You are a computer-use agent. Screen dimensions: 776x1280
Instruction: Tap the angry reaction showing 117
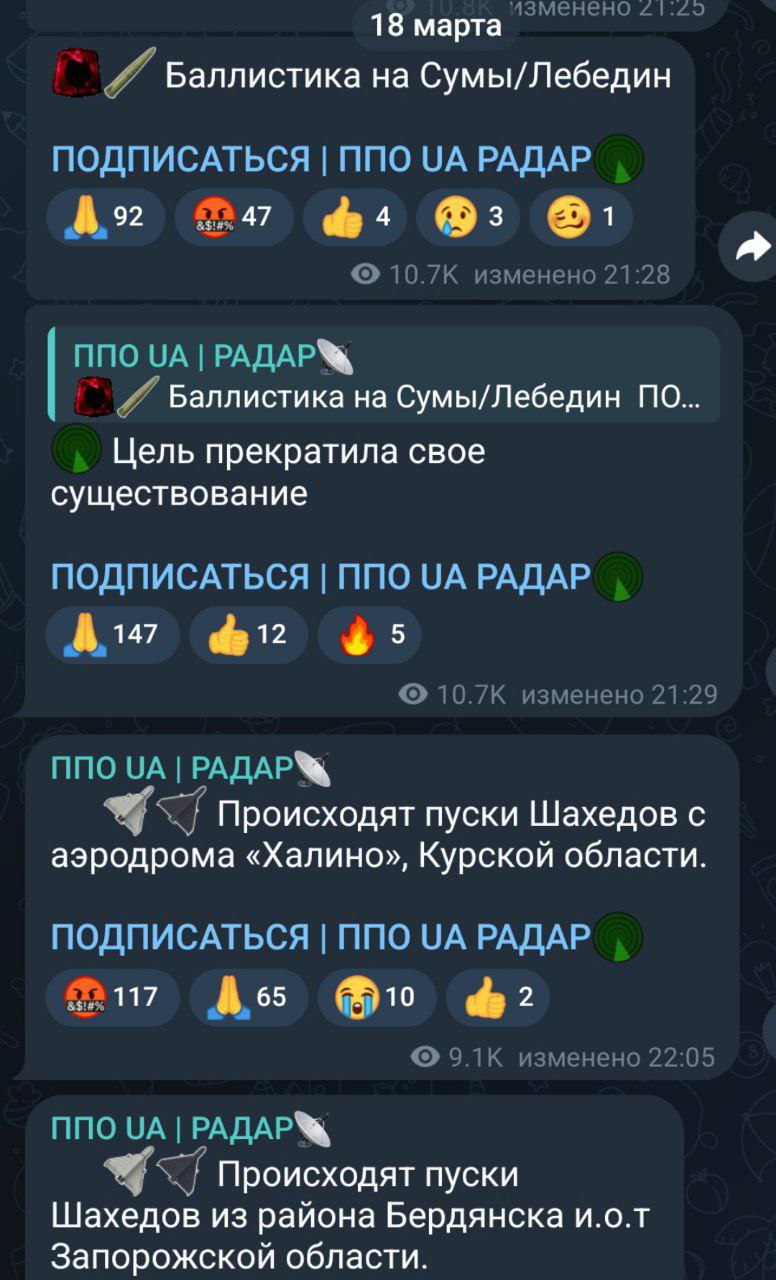click(112, 996)
